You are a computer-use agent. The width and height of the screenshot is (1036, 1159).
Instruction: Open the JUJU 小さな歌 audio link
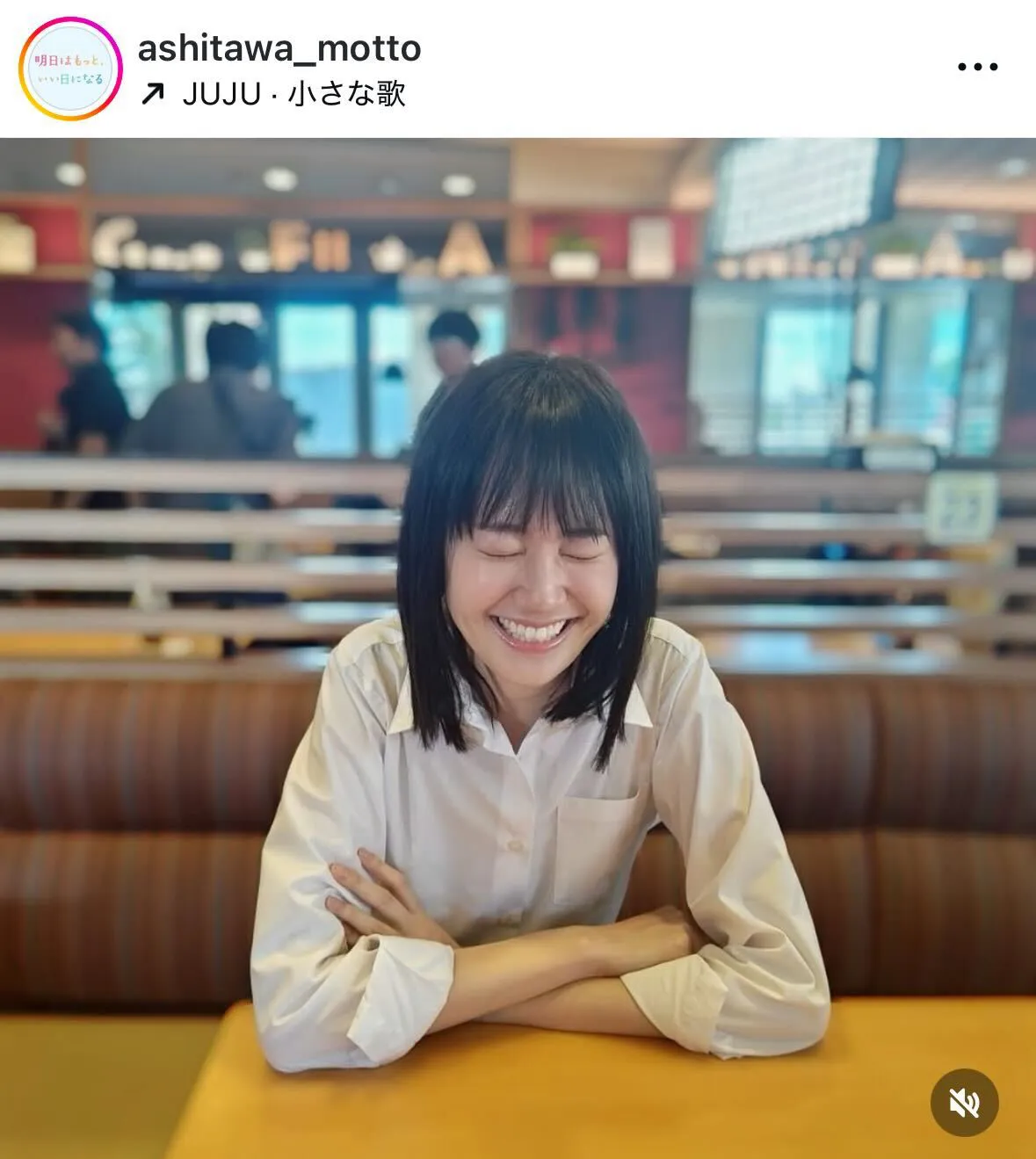293,93
